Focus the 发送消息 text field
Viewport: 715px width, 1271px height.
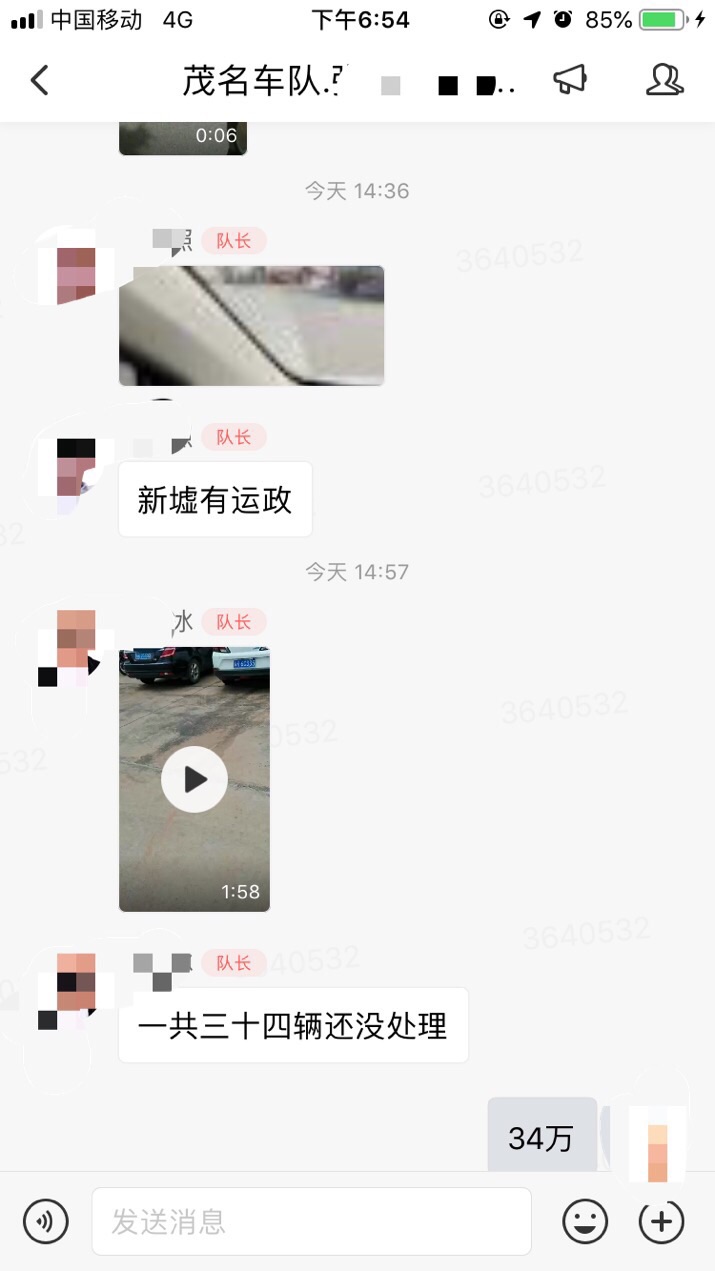[311, 1221]
